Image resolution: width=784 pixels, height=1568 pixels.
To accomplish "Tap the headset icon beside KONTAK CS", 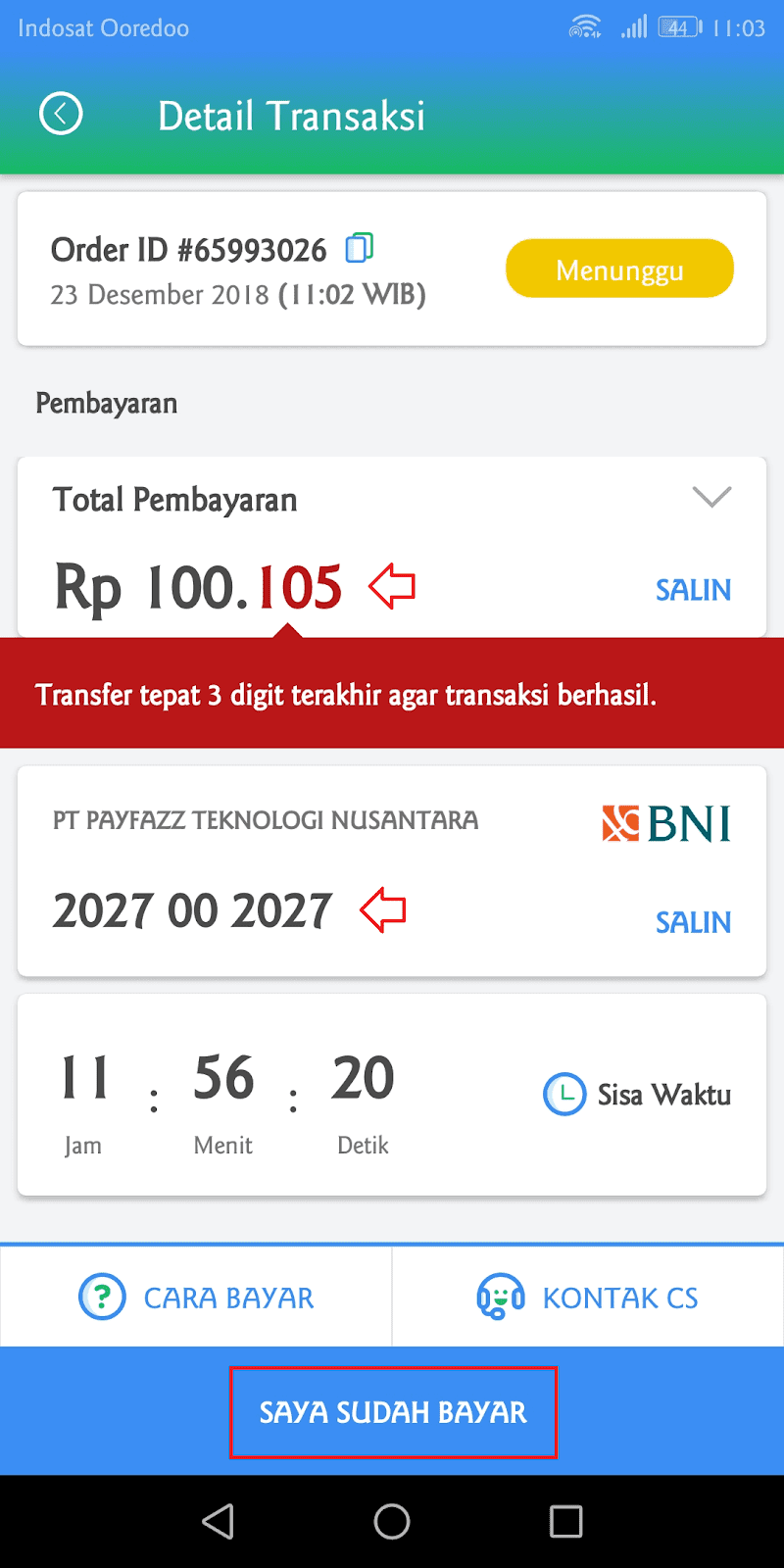I will tap(501, 1296).
